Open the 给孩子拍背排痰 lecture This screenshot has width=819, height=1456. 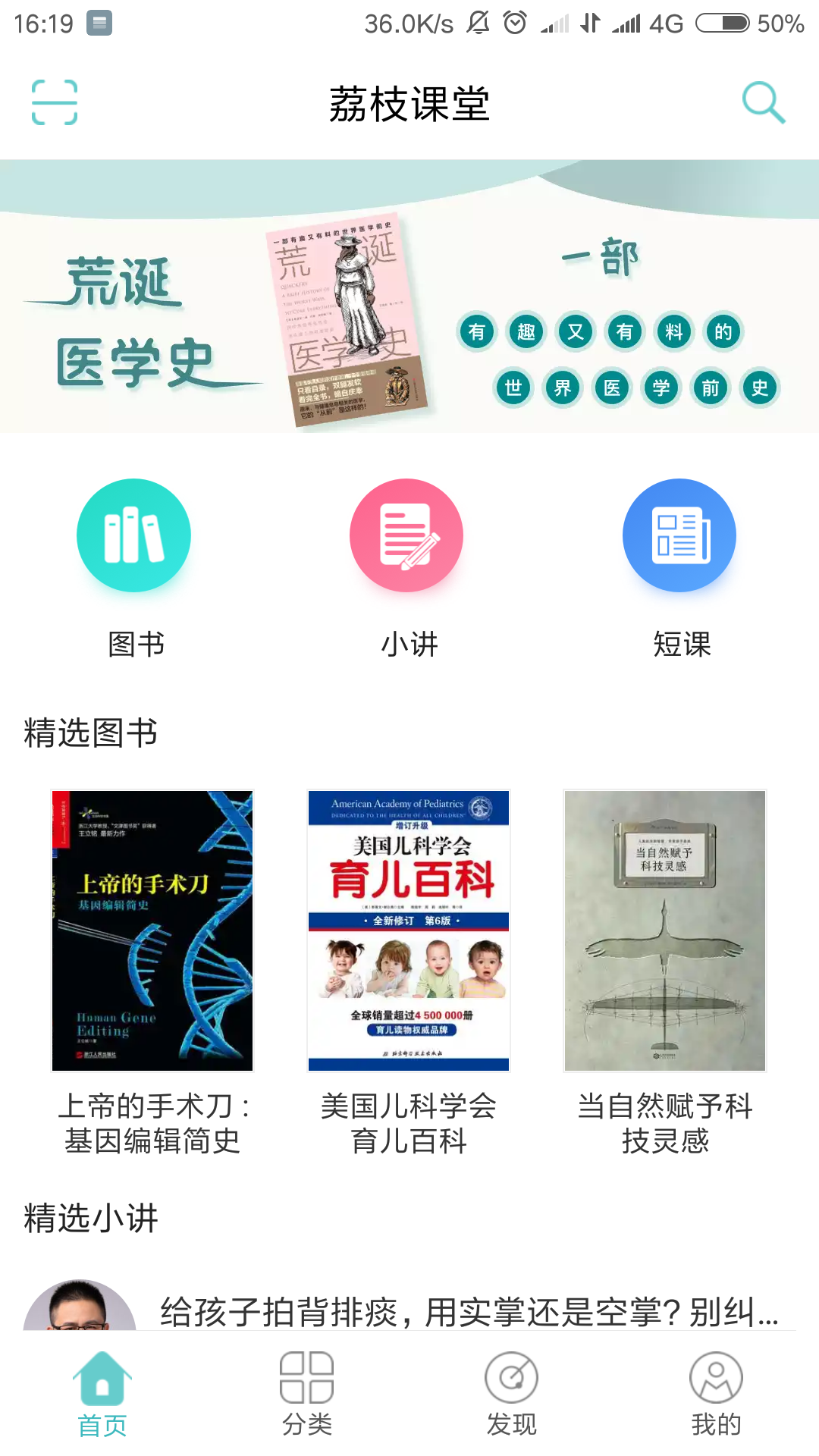[x=469, y=1310]
